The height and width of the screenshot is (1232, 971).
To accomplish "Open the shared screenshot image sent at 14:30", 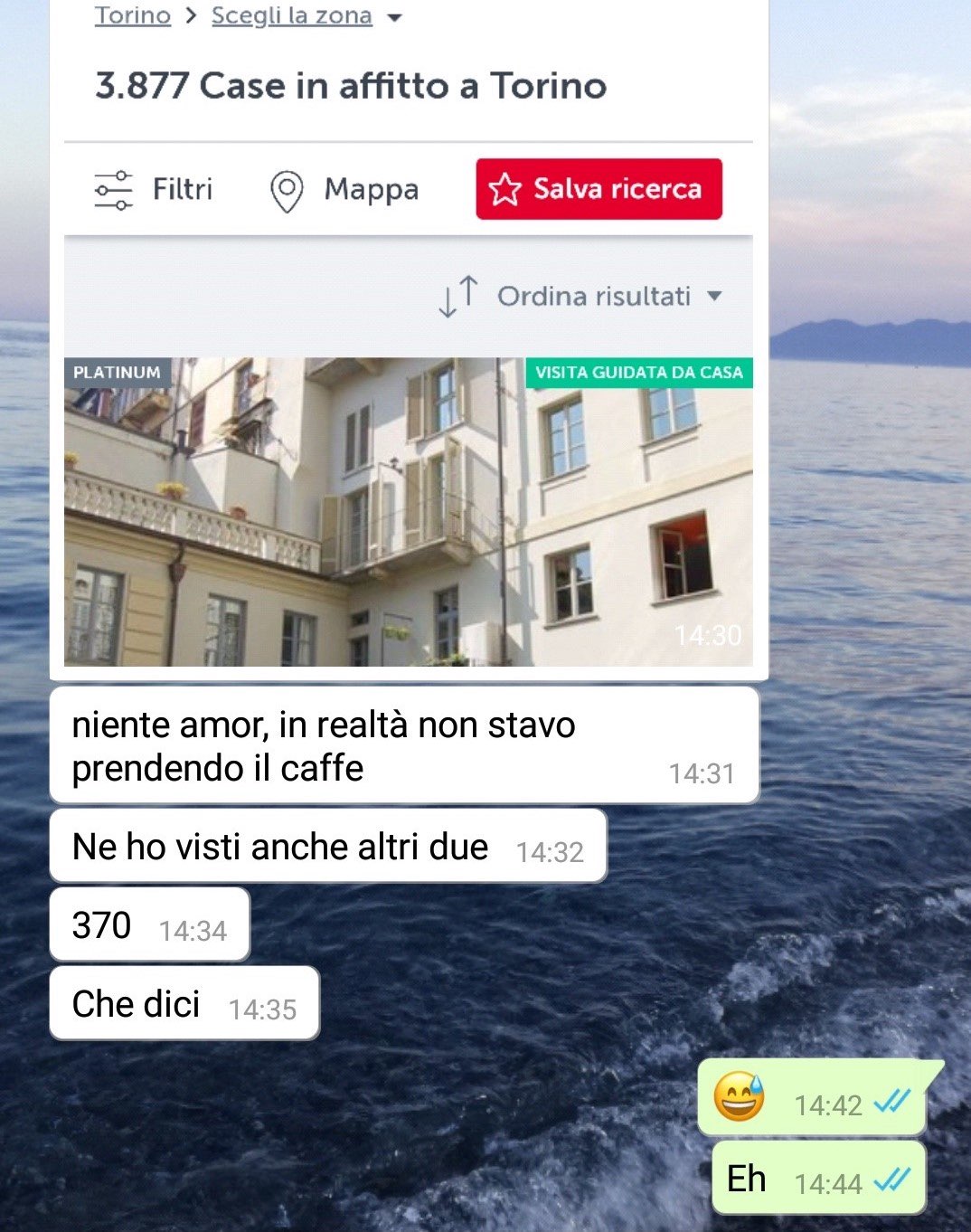I will [409, 362].
